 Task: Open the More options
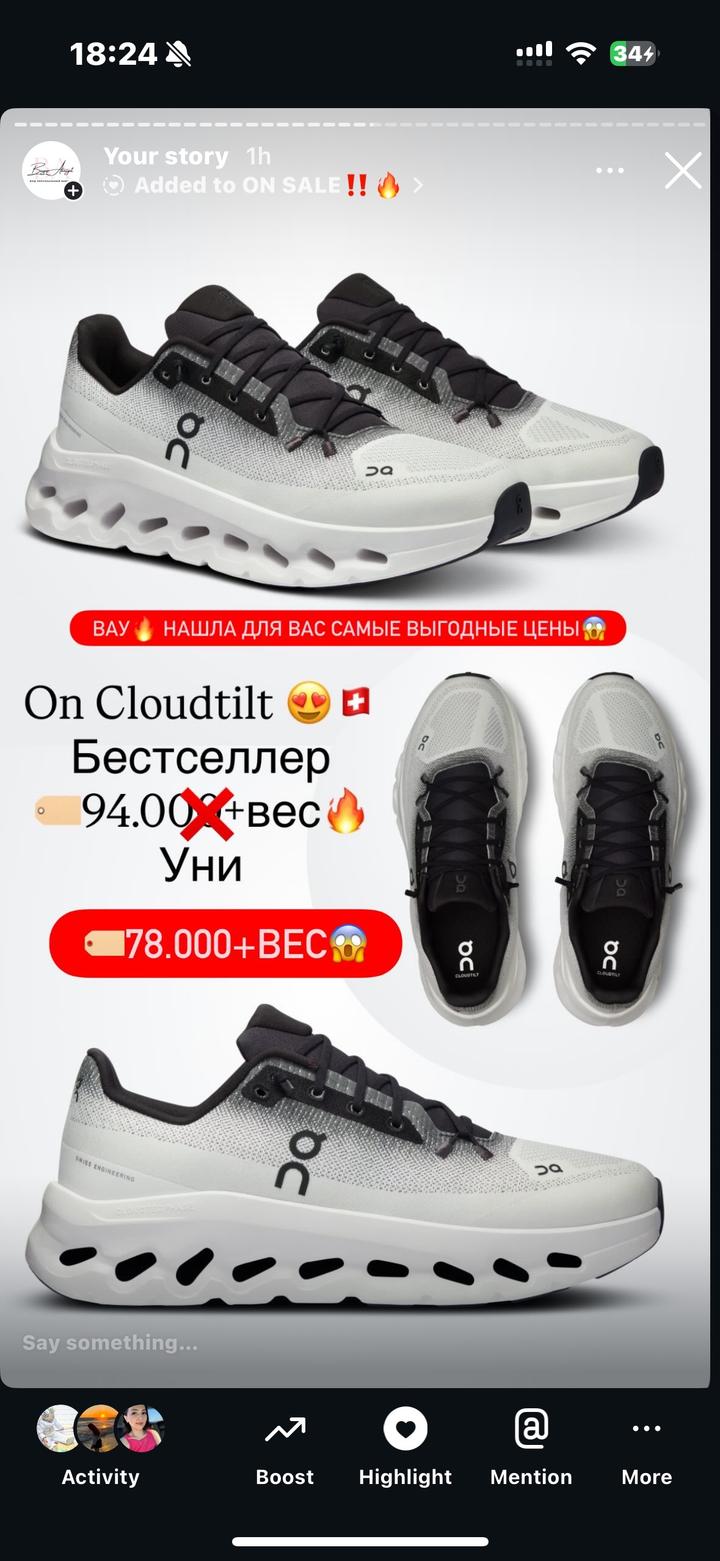[x=646, y=1445]
